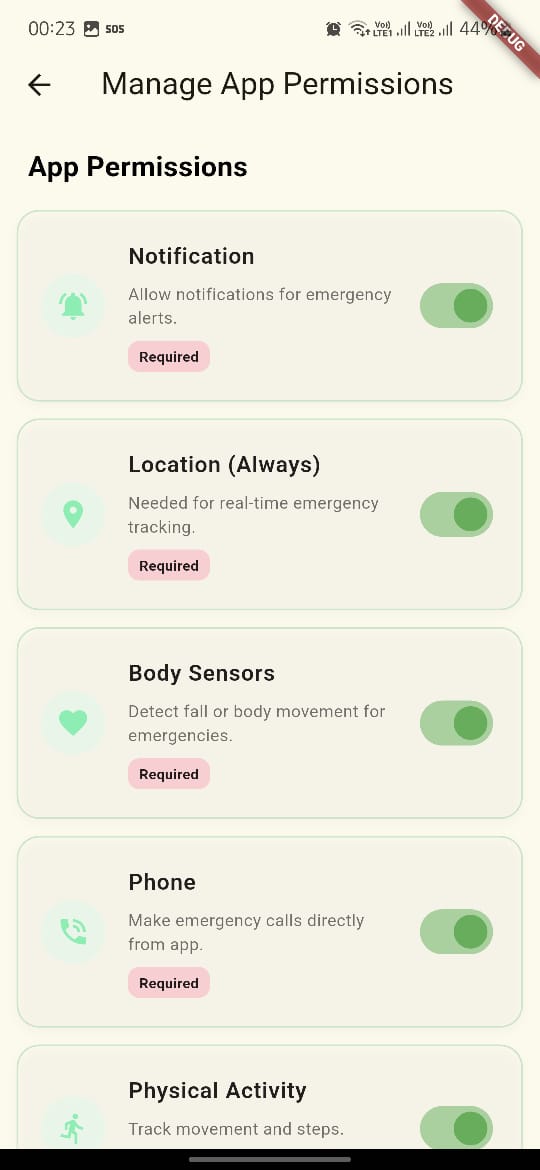Disable the Physical Activity toggle
The height and width of the screenshot is (1170, 540).
tap(456, 1127)
